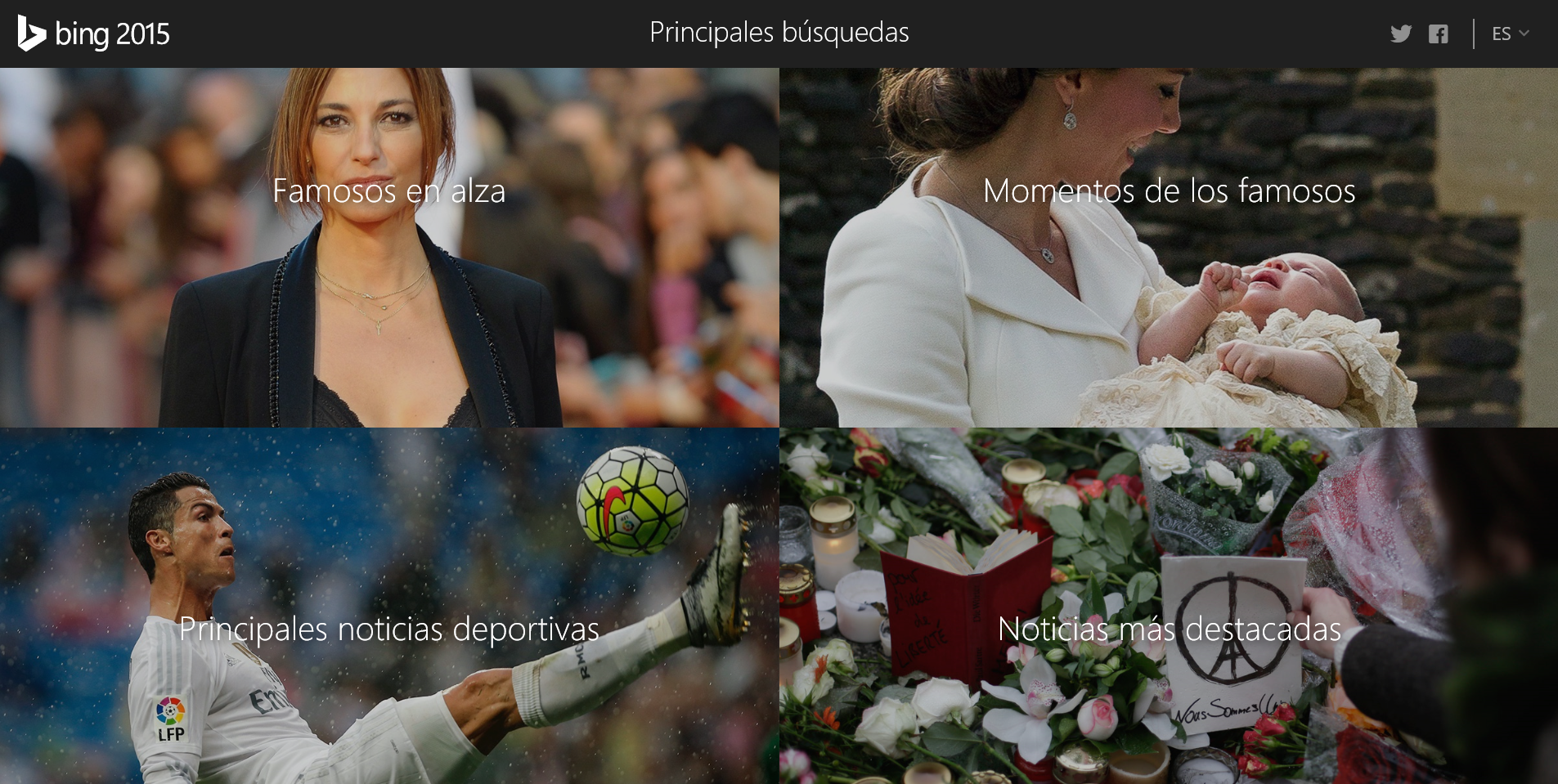Open the ES language dropdown
The width and height of the screenshot is (1558, 784).
1510,34
